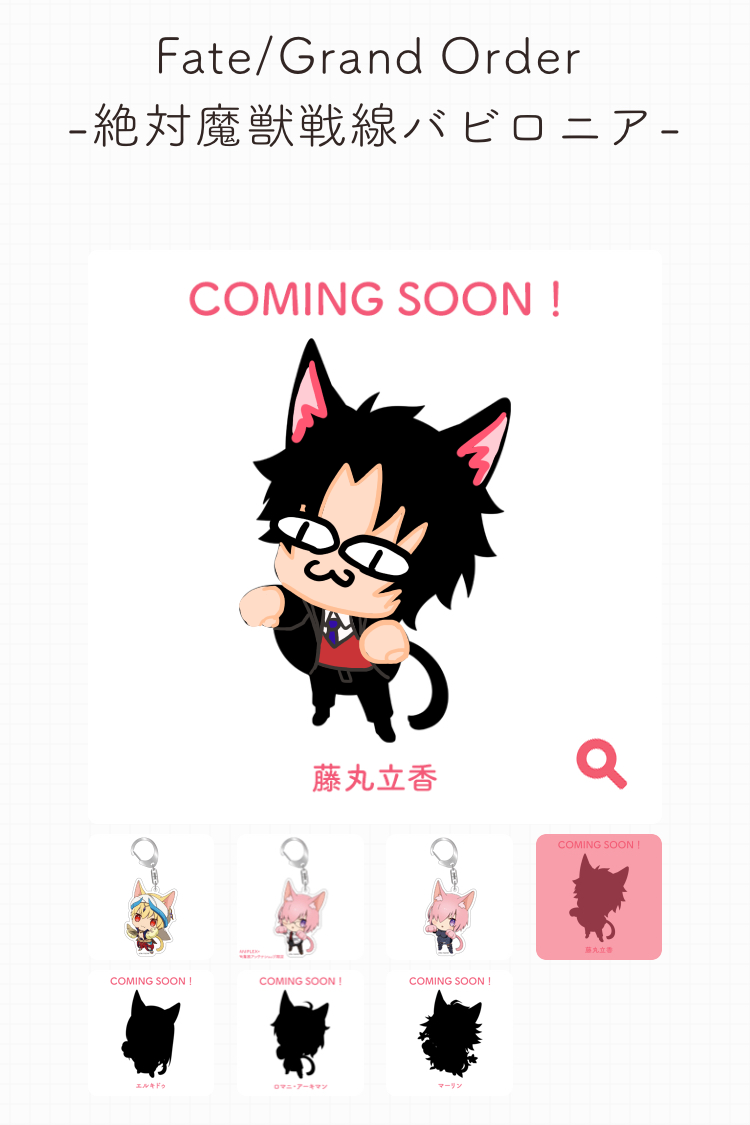The image size is (750, 1125).
Task: Enlarge the main image with the magnifier icon
Action: 601,763
